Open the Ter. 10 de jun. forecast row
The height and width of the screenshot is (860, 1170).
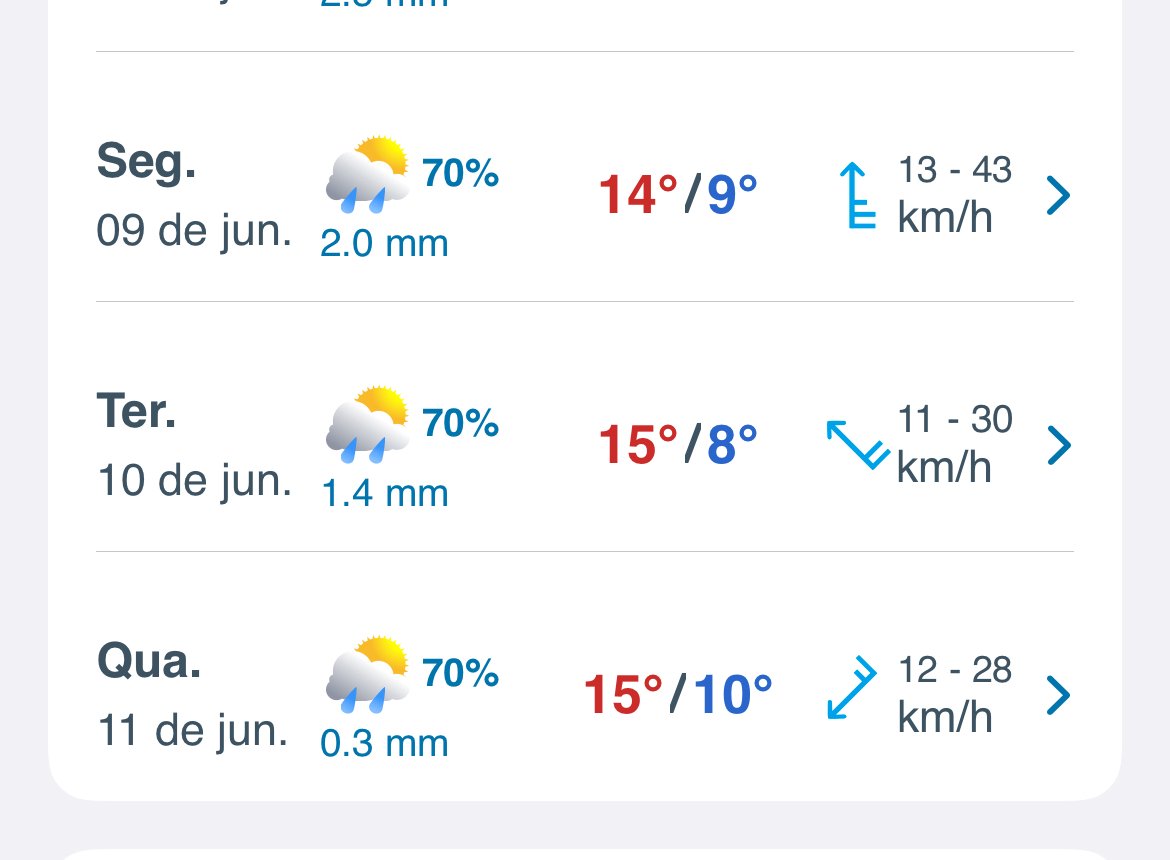(1058, 445)
